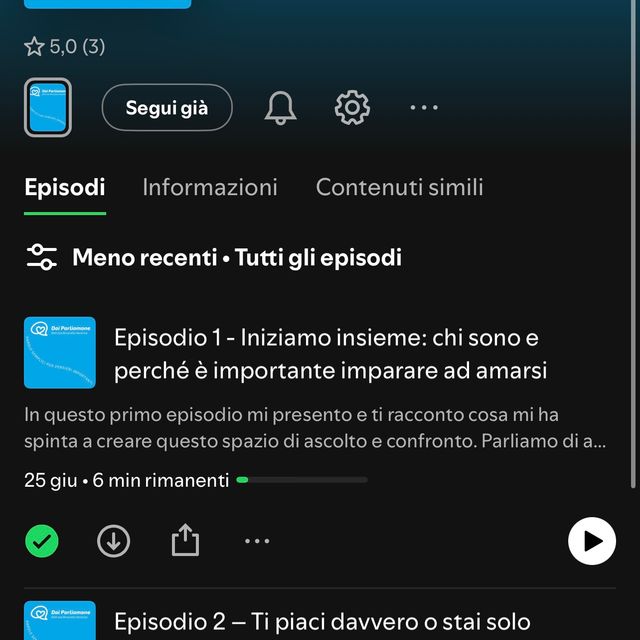Screen dimensions: 640x640
Task: Play Episodio 1
Action: click(x=592, y=541)
